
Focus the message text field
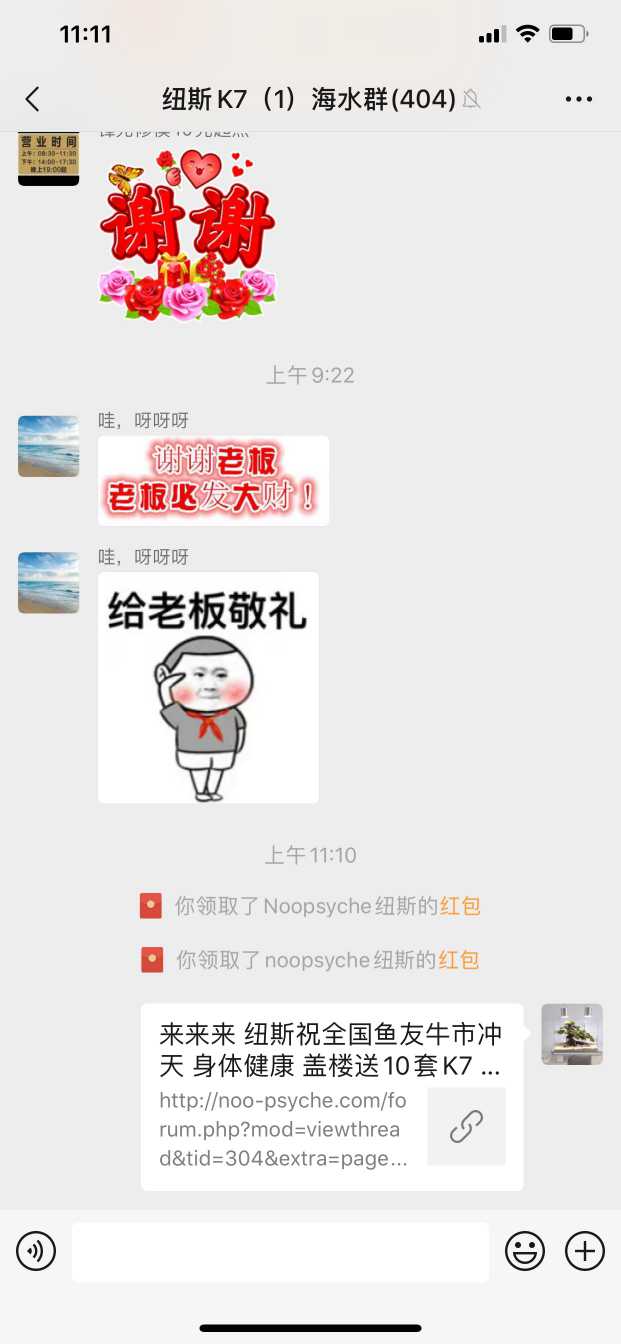280,1251
